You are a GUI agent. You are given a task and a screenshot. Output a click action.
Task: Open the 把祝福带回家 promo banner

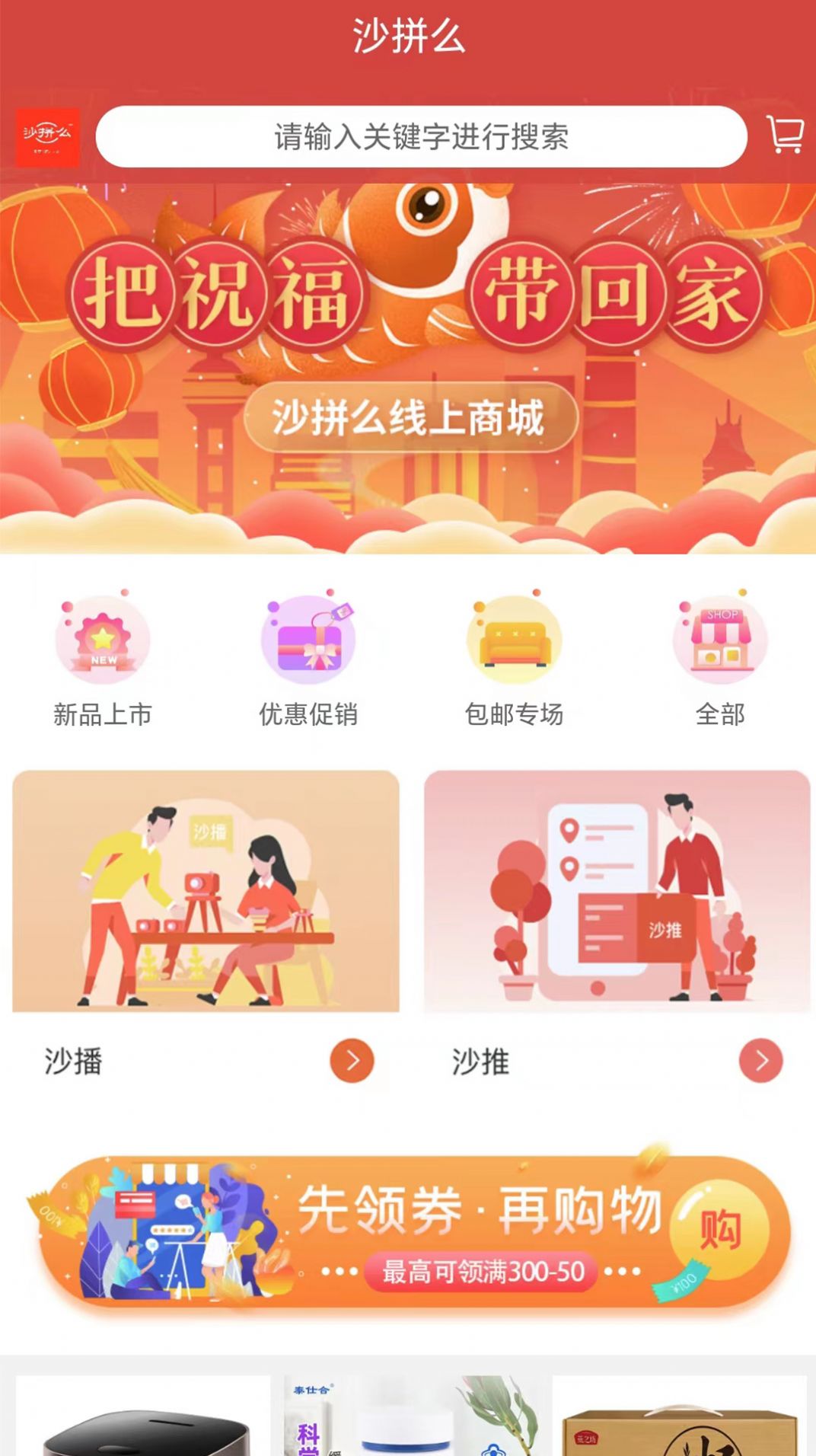(x=408, y=366)
